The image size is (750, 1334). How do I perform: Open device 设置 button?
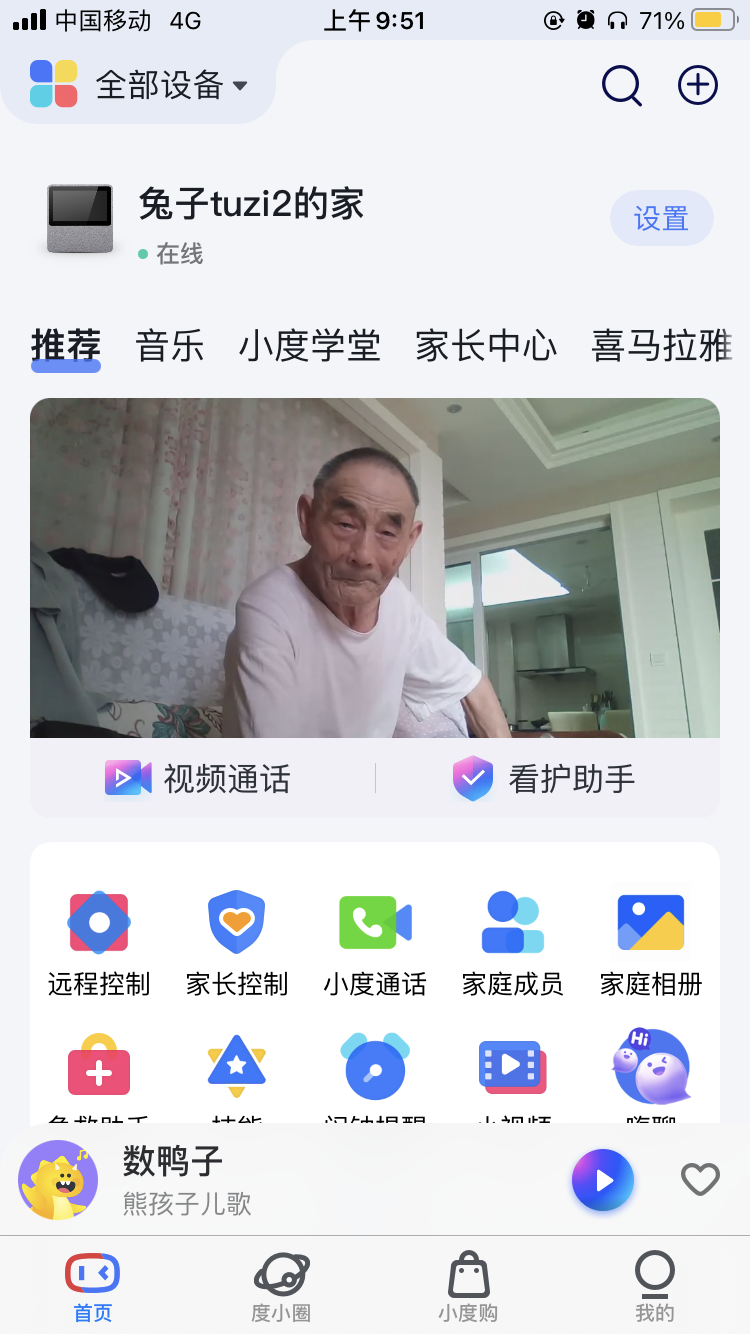[x=661, y=218]
